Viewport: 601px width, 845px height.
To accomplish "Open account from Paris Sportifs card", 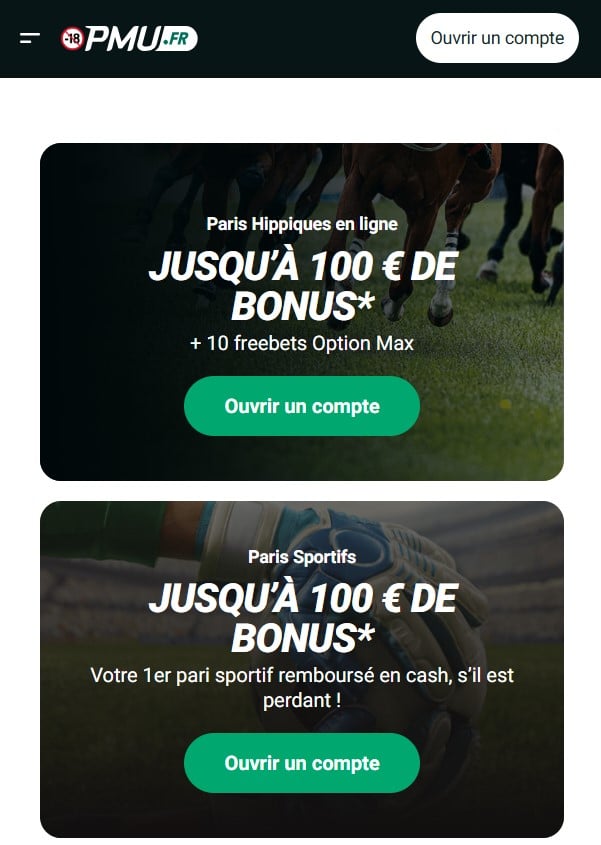I will click(x=302, y=763).
